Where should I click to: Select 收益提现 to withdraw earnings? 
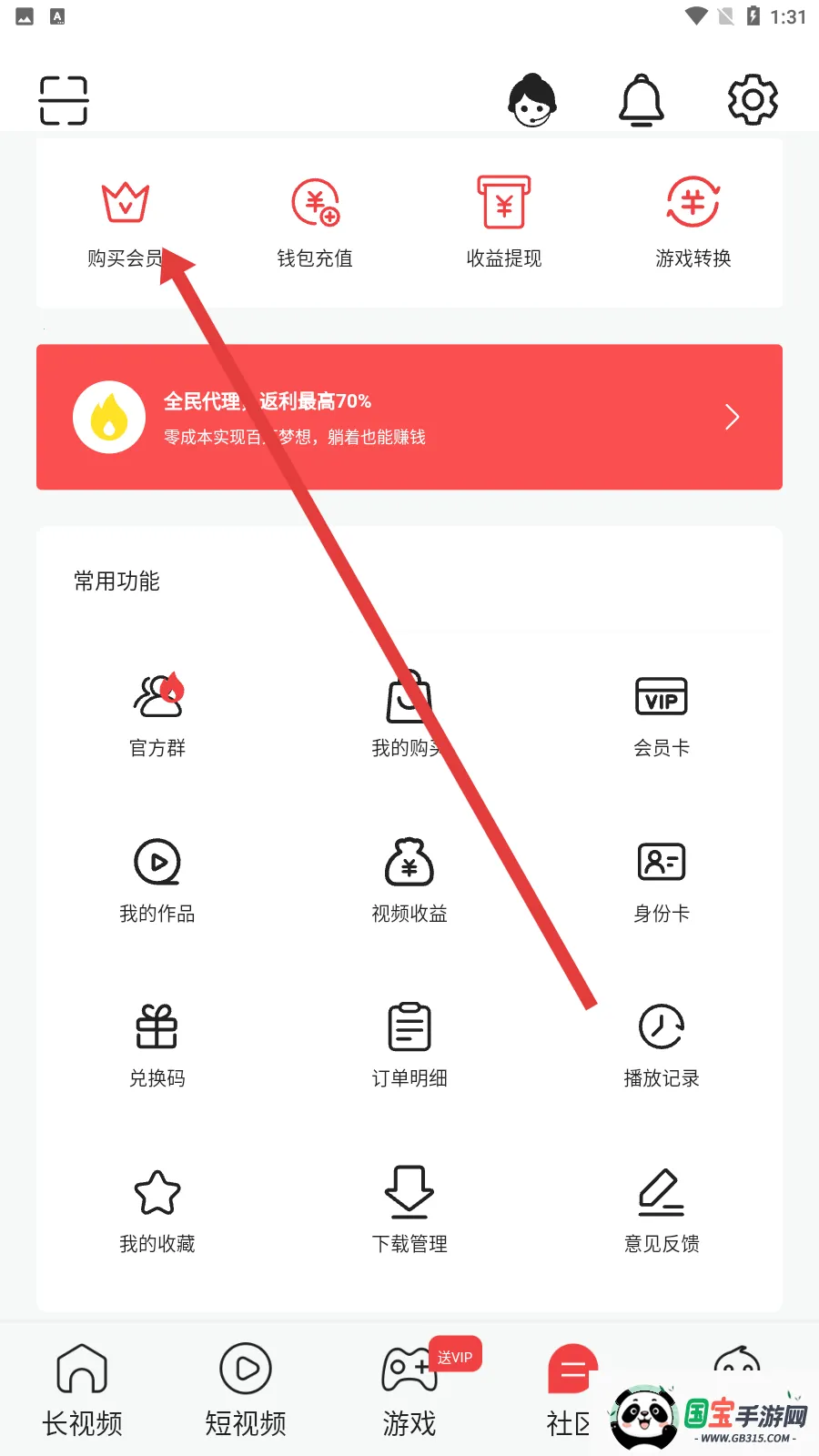(x=504, y=223)
